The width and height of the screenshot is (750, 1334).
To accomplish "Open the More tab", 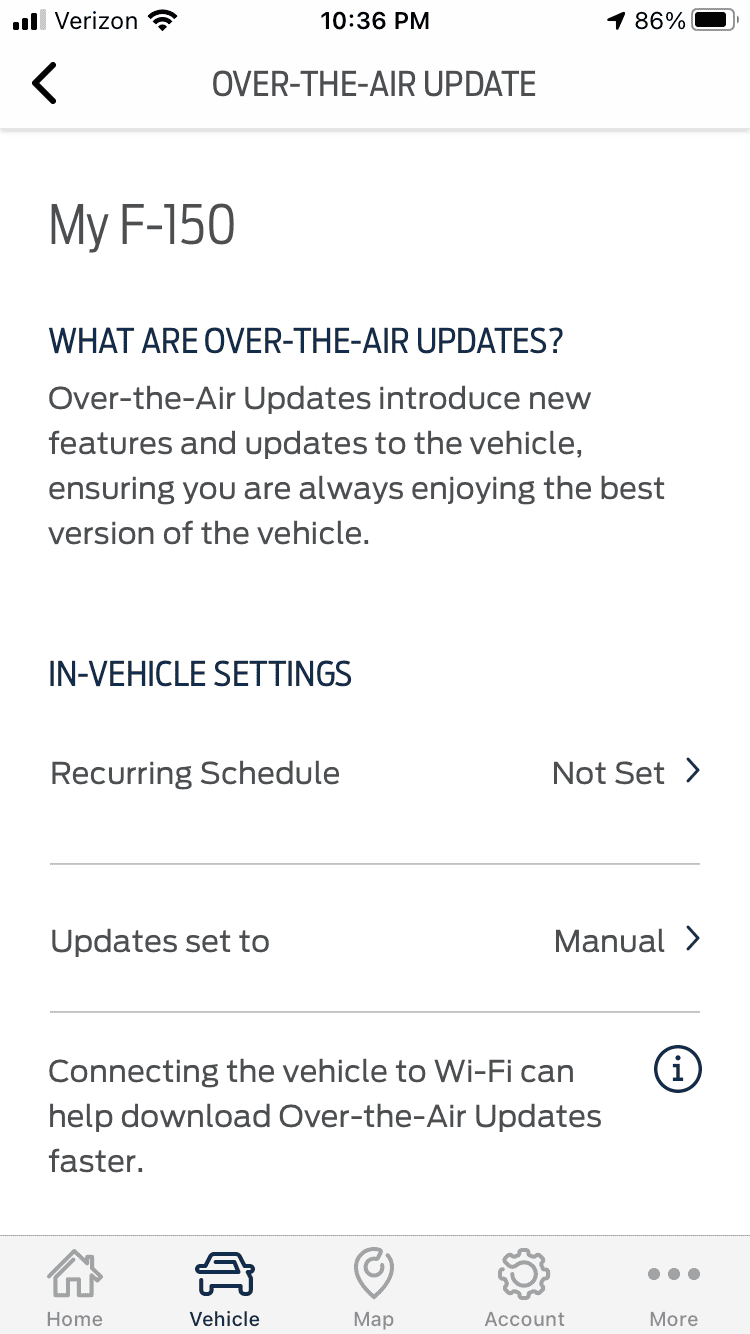I will [673, 1290].
